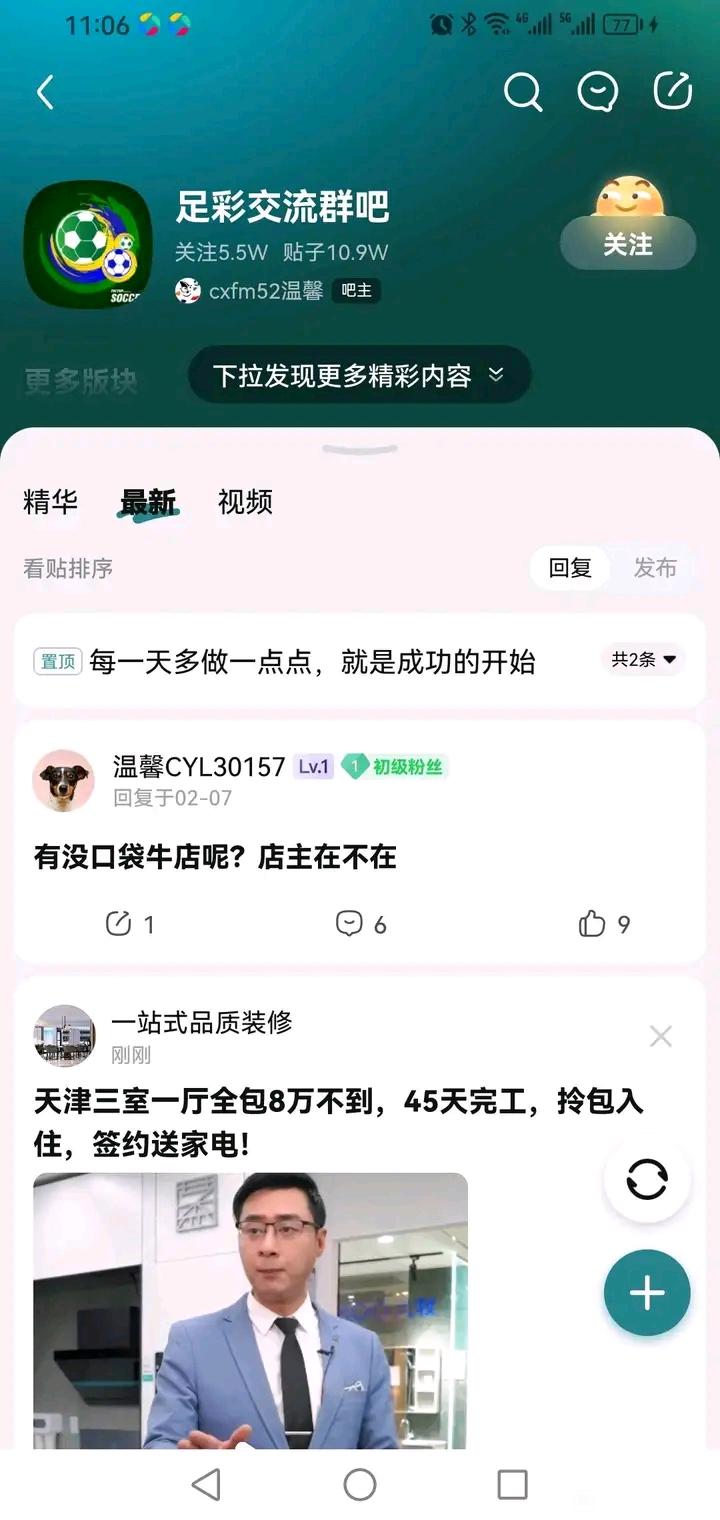Sort posts by 发布
Image resolution: width=720 pixels, height=1520 pixels.
(655, 568)
